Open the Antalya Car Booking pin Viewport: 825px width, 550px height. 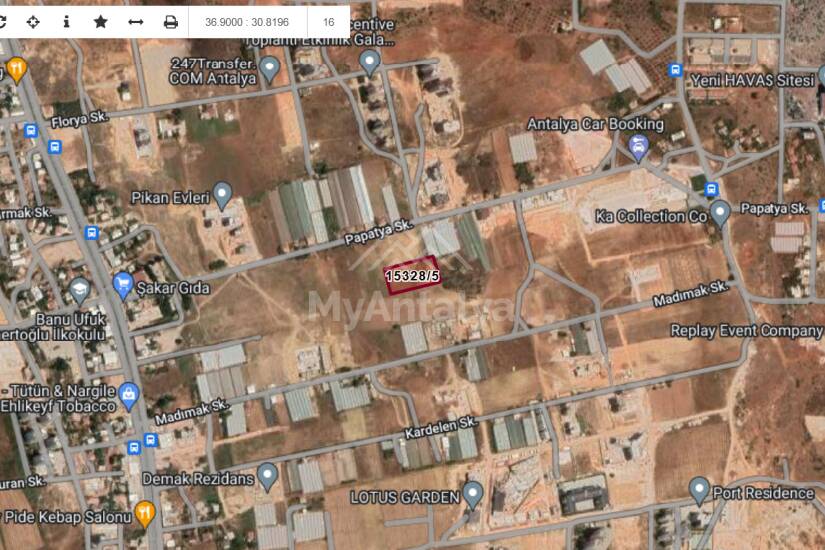click(639, 148)
